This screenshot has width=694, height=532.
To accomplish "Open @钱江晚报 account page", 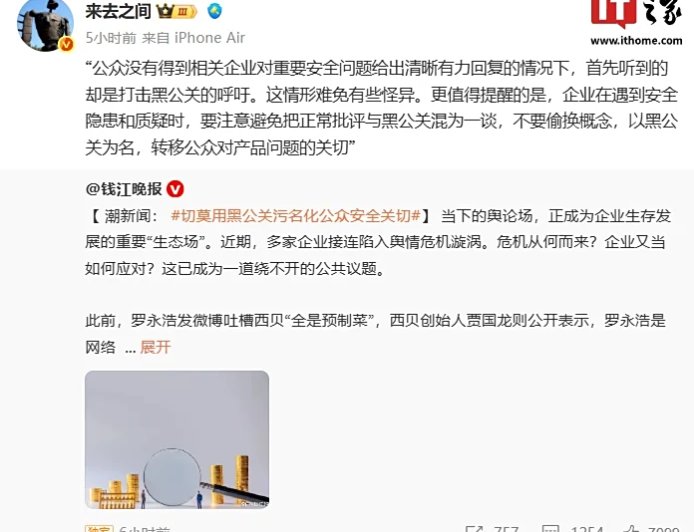I will [x=123, y=188].
